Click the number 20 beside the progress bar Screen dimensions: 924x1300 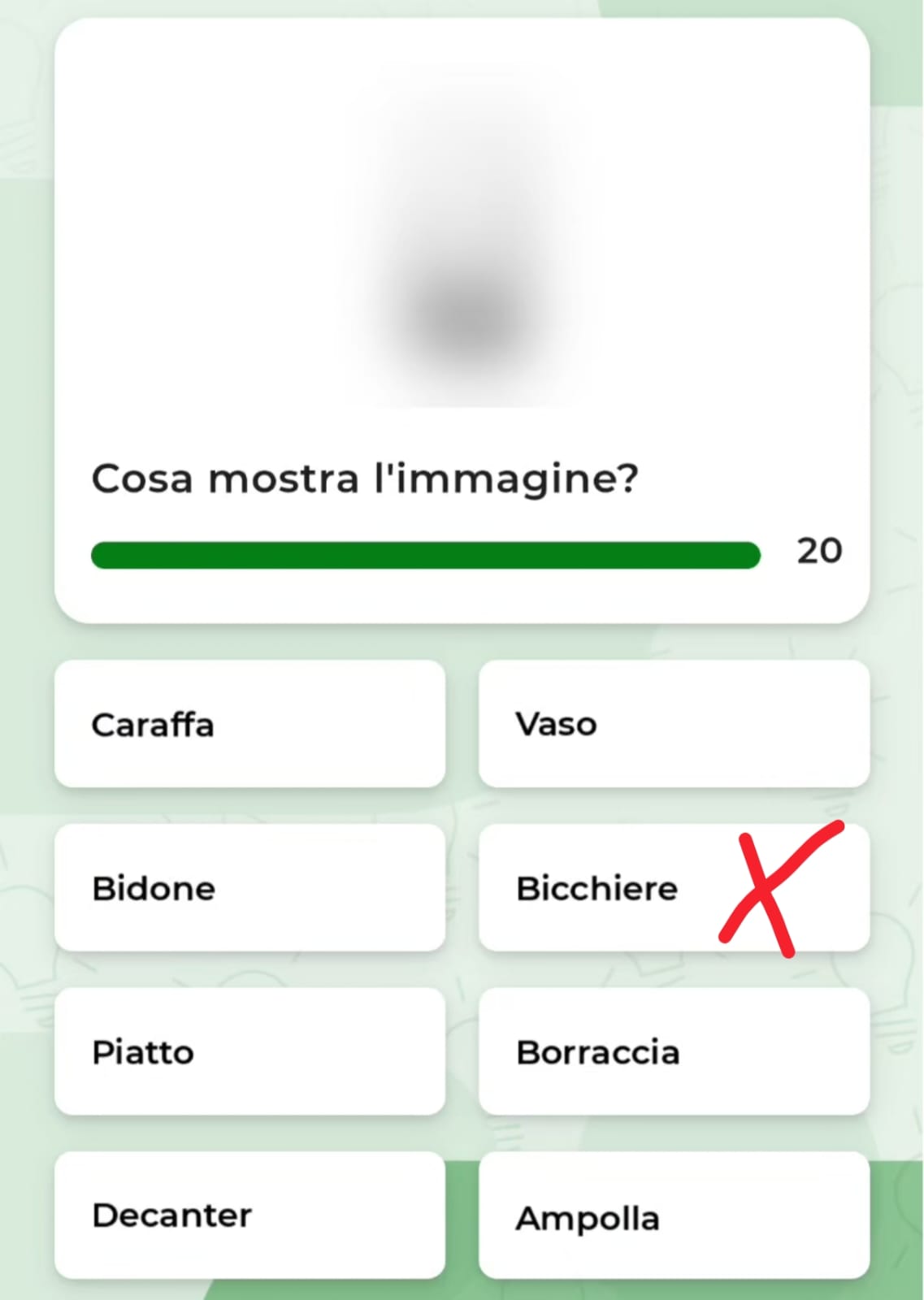(x=821, y=551)
